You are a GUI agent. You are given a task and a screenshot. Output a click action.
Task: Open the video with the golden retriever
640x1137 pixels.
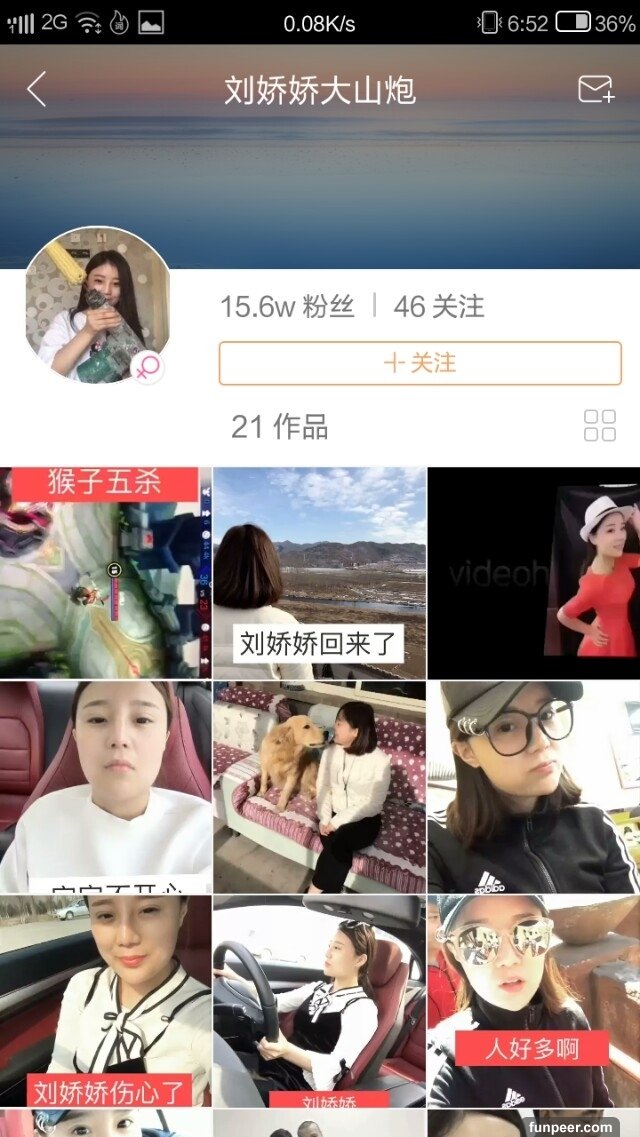point(319,787)
